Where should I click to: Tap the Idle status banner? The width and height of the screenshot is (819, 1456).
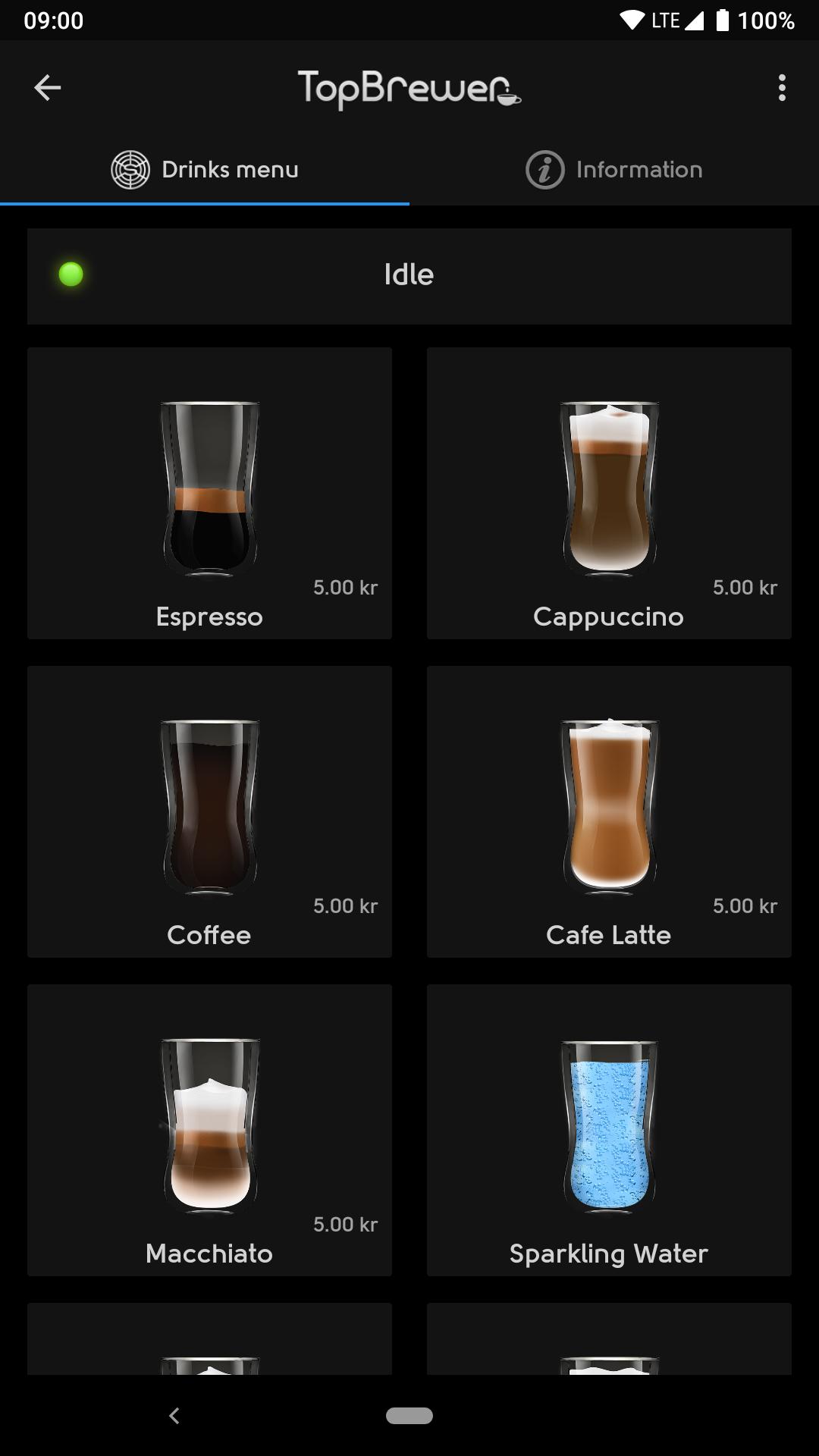click(409, 275)
